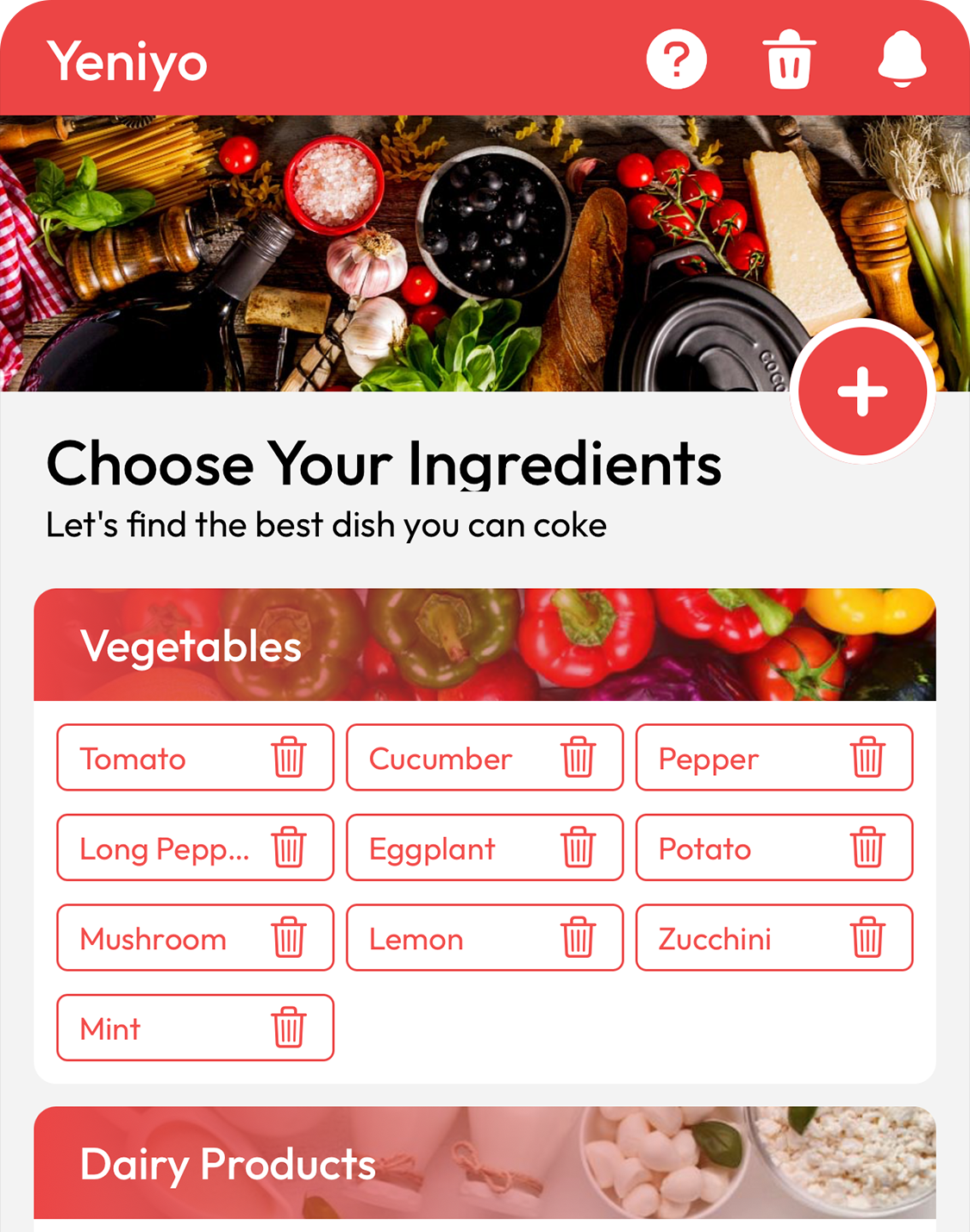Open the notifications bell
Screen dimensions: 970x1232
pos(902,59)
